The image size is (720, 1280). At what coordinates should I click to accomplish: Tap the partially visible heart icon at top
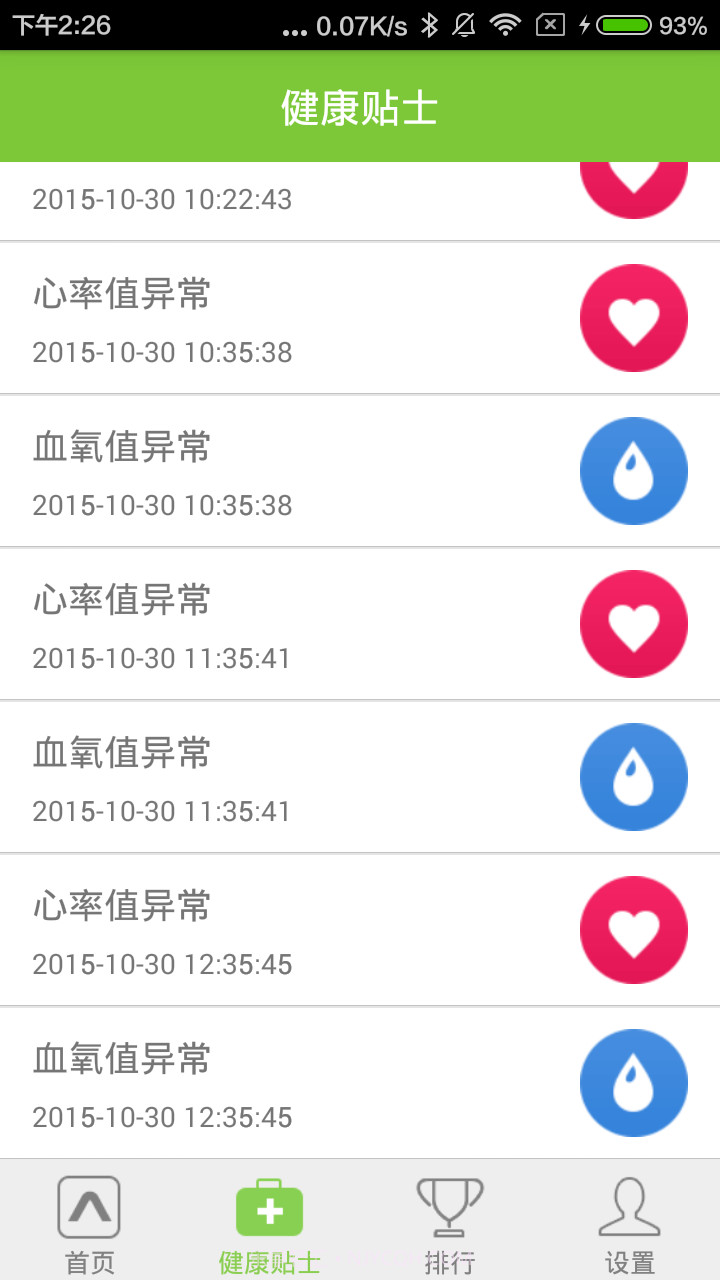click(634, 182)
